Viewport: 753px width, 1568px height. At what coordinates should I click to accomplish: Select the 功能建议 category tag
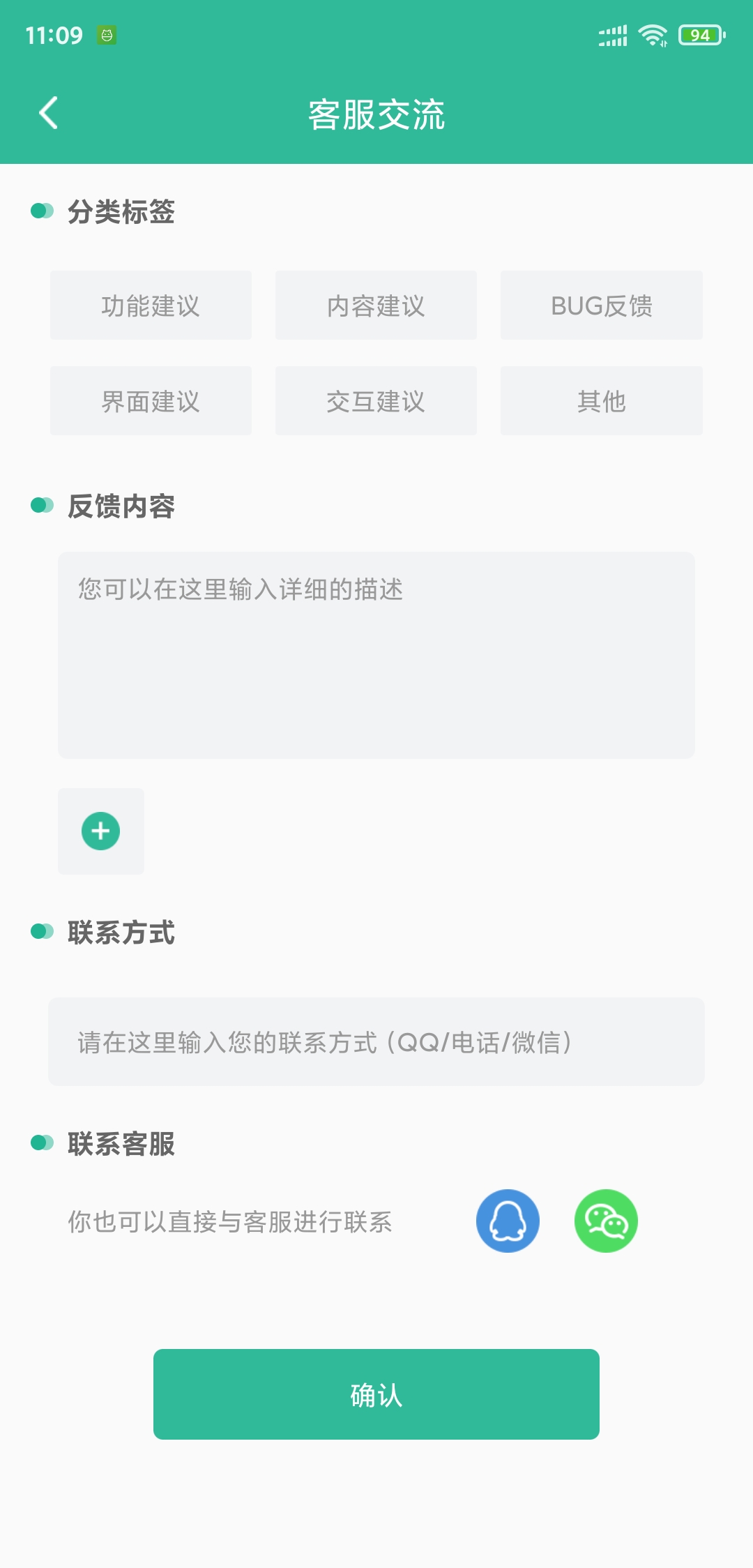151,305
